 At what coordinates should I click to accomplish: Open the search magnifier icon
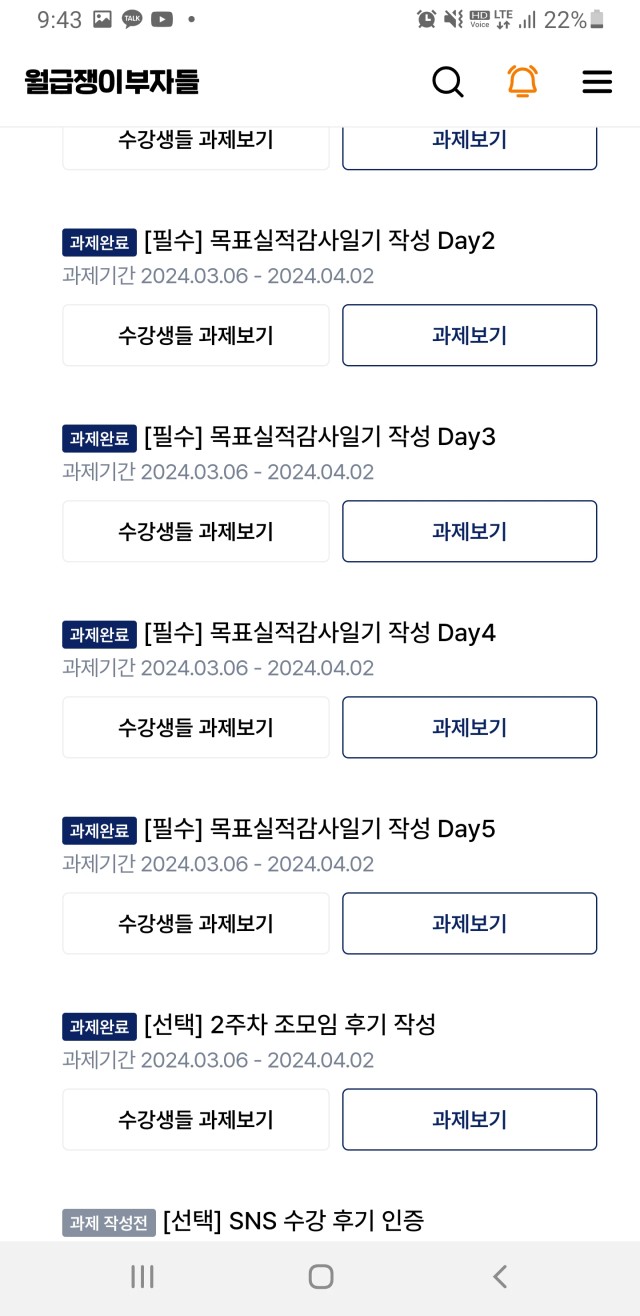(x=448, y=82)
